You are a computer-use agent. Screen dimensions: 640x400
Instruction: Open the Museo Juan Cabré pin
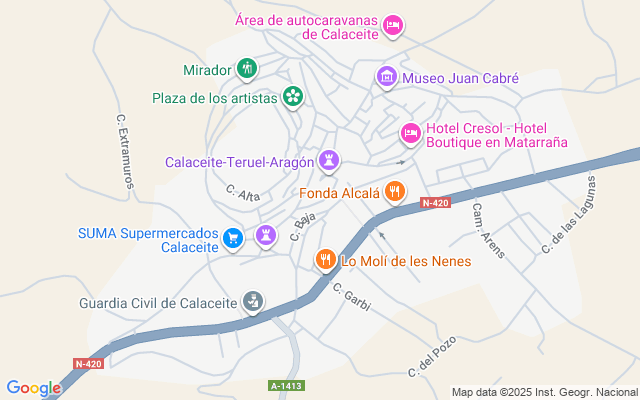(387, 76)
